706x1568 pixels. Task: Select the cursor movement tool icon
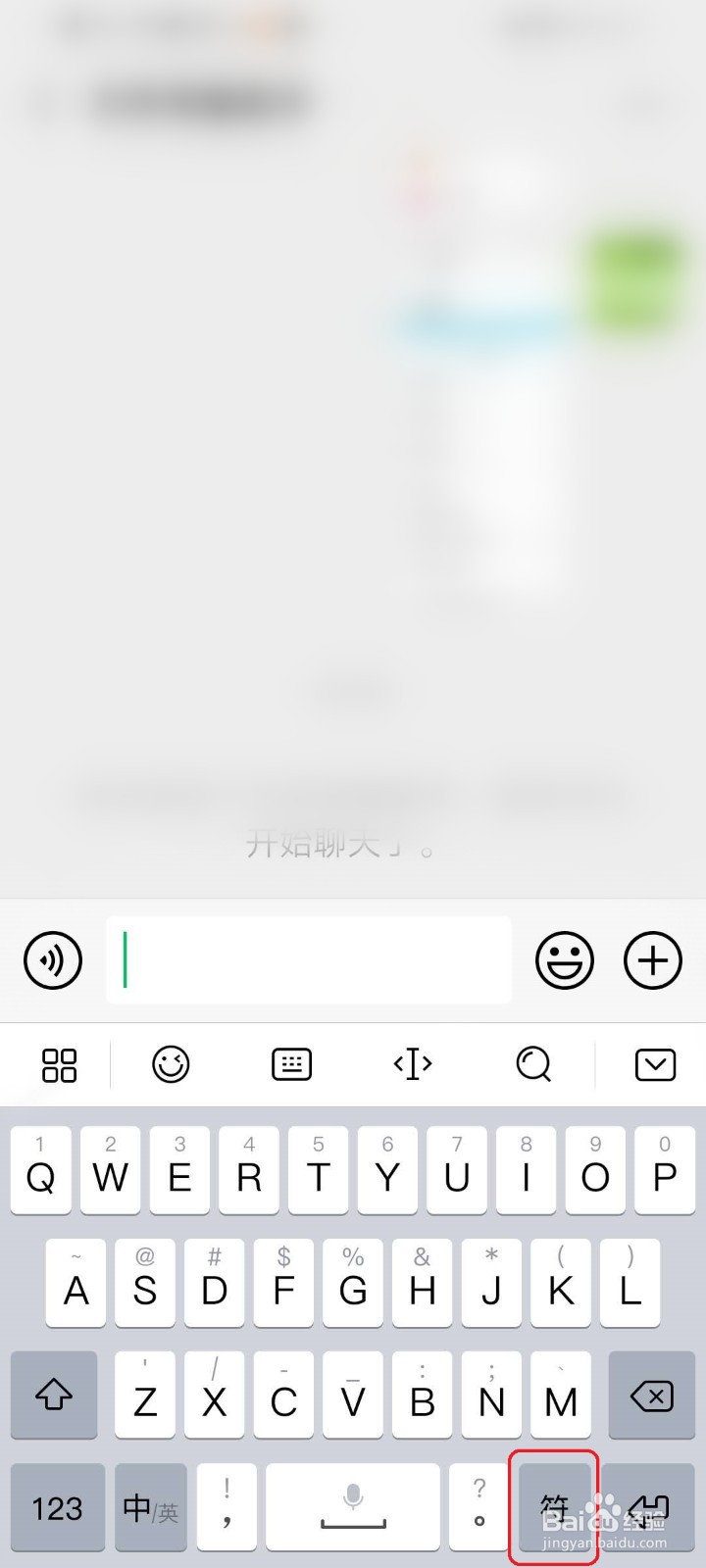coord(412,1065)
